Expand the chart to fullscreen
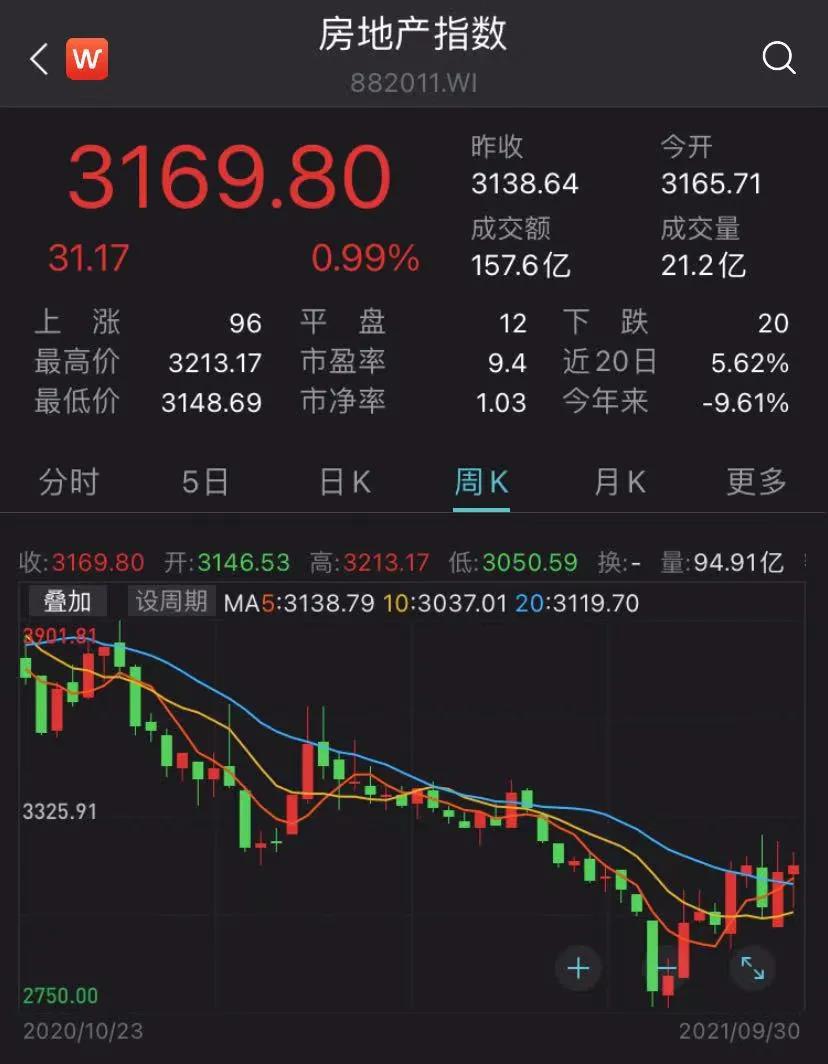 tap(751, 967)
